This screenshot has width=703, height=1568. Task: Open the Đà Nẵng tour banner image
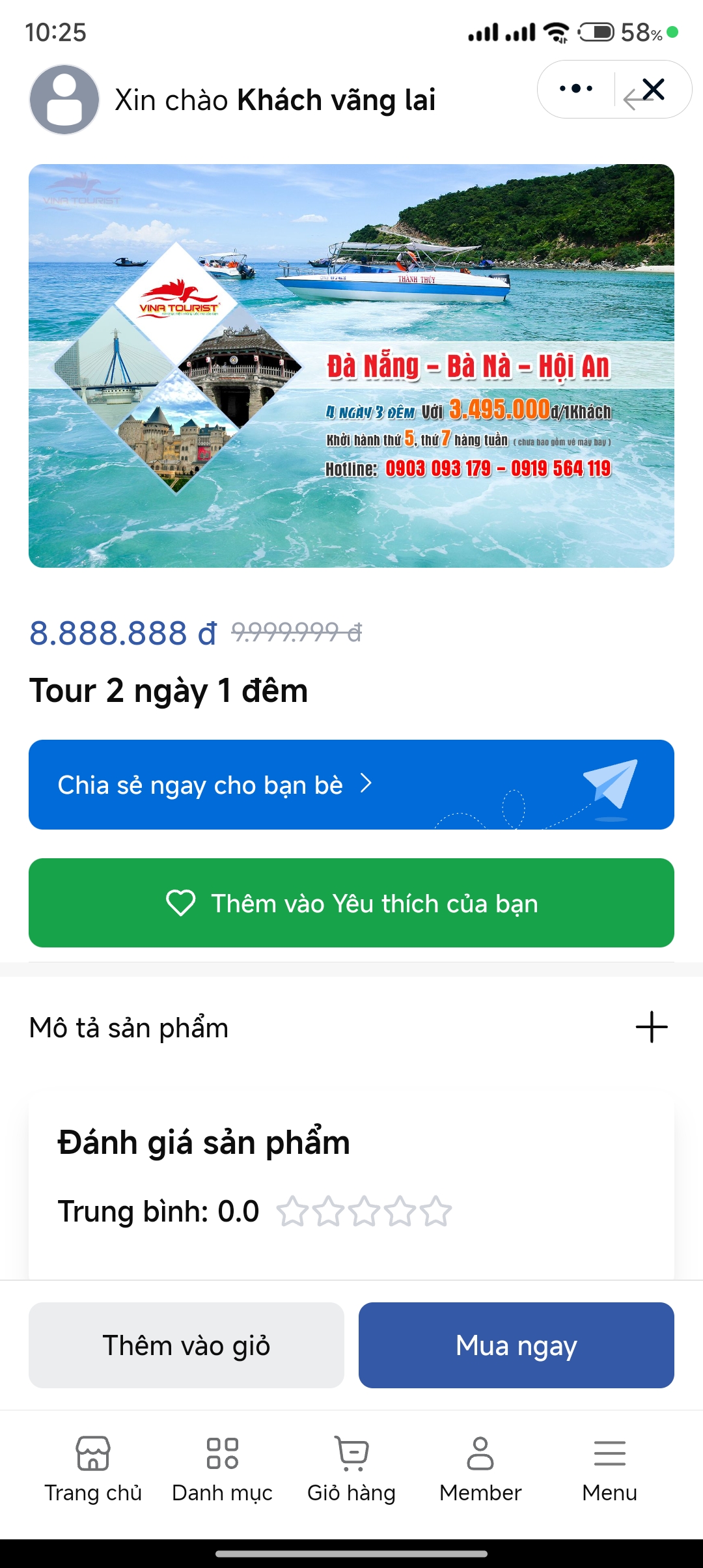click(351, 365)
